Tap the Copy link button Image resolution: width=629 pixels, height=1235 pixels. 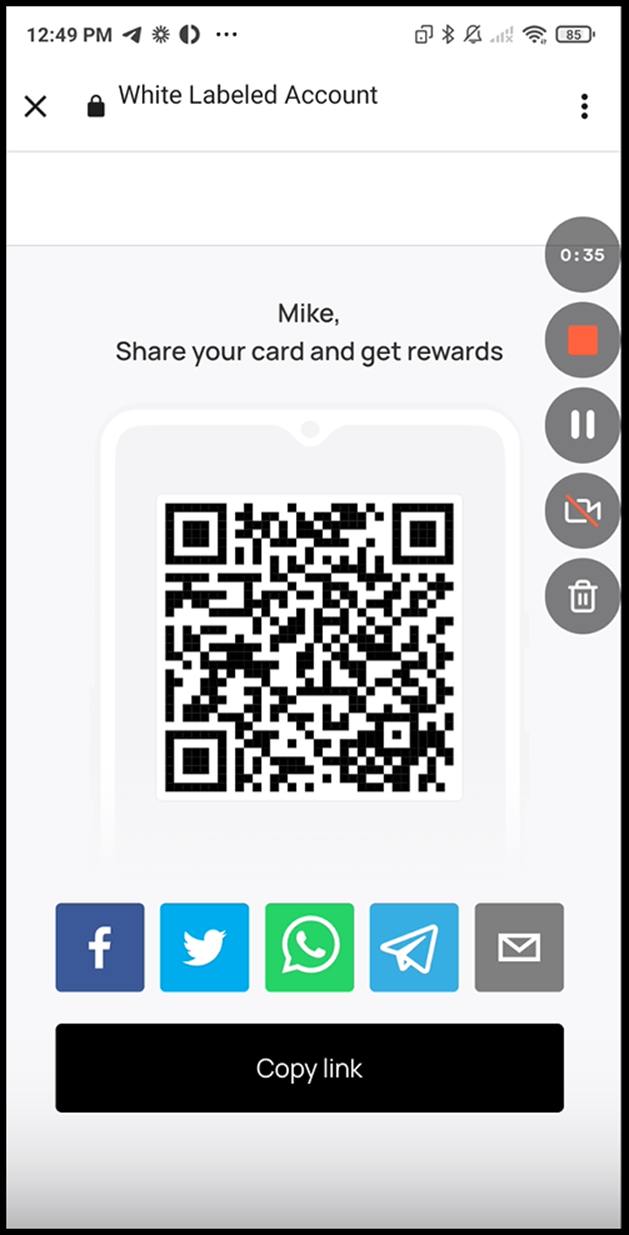point(309,1068)
